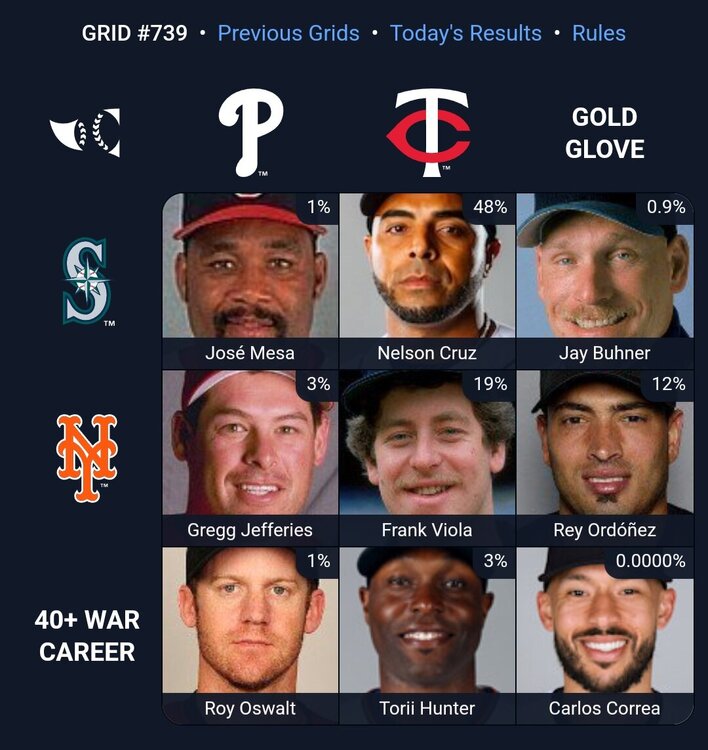
Task: Open the Jay Buhner cell
Action: tap(604, 281)
